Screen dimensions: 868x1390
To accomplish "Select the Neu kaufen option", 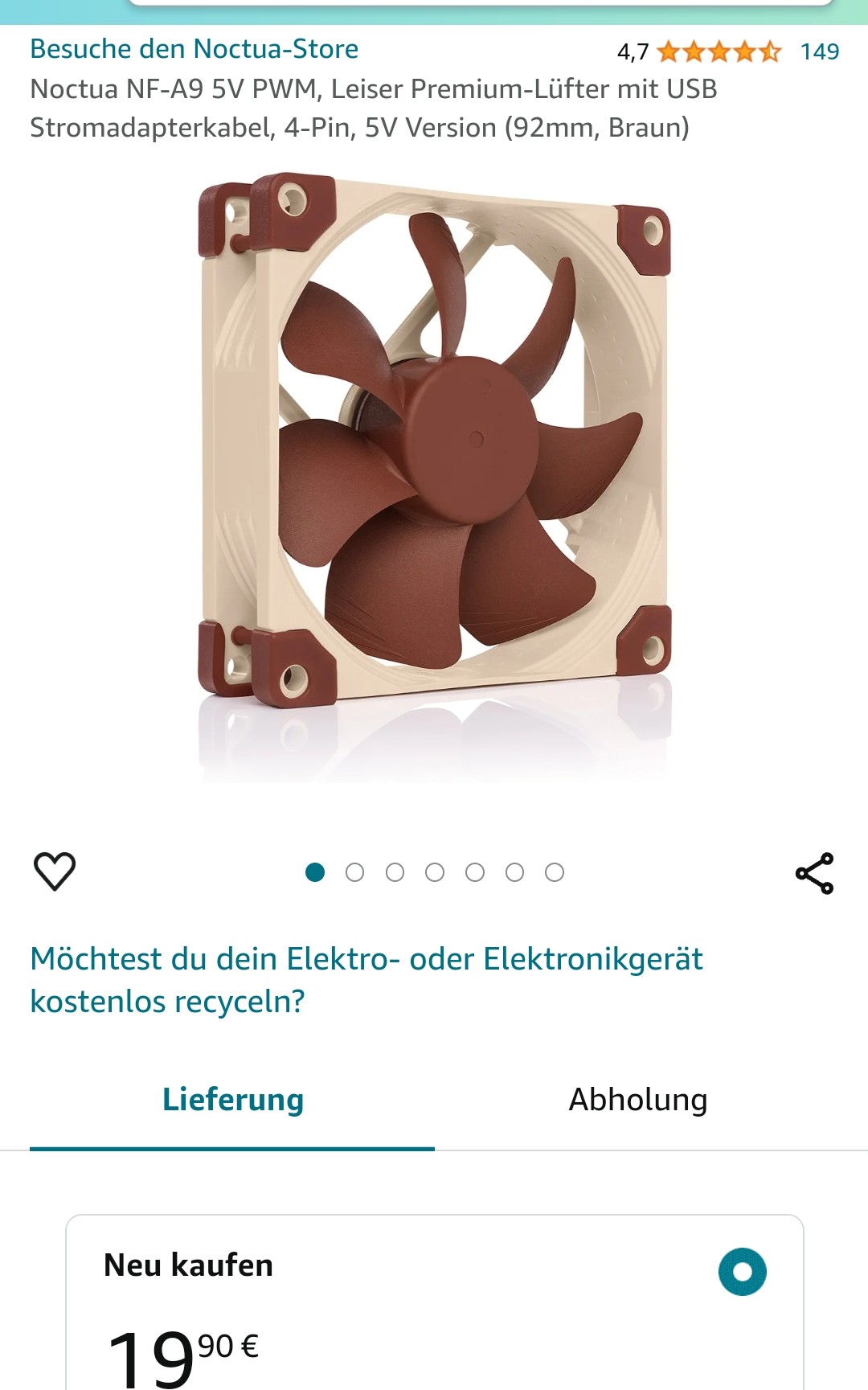I will point(742,1272).
